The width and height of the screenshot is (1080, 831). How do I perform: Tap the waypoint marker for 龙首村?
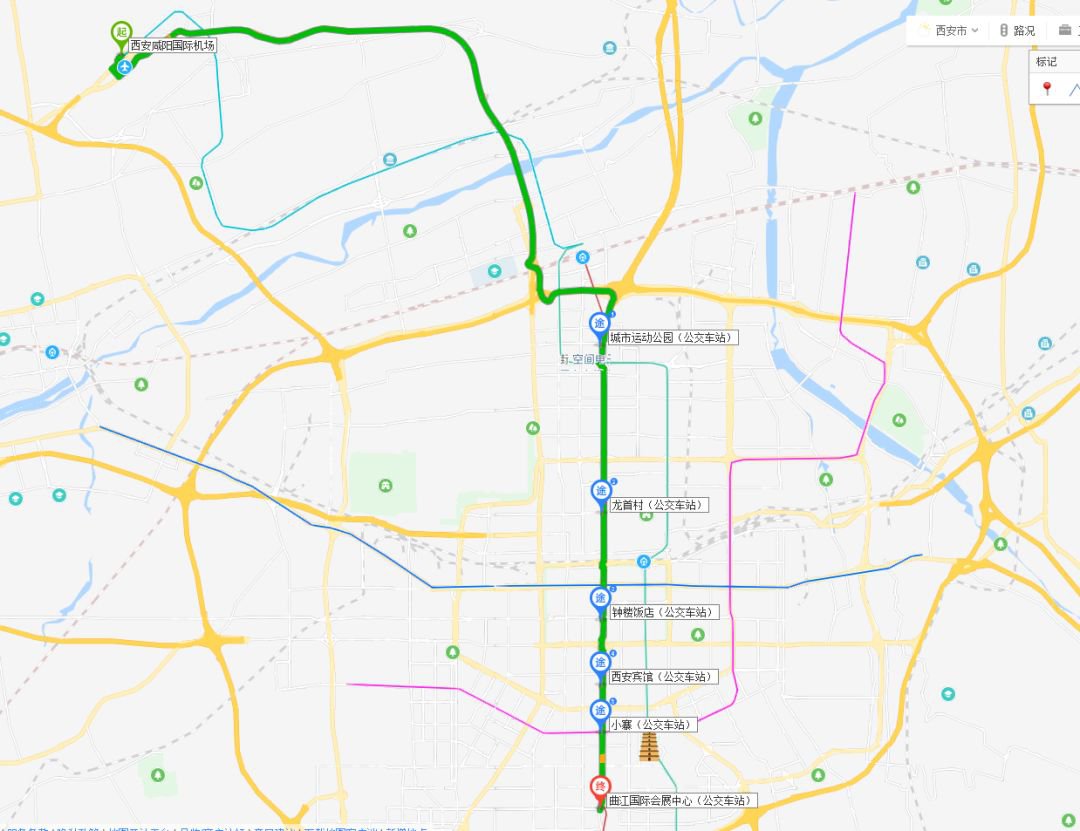click(x=600, y=491)
